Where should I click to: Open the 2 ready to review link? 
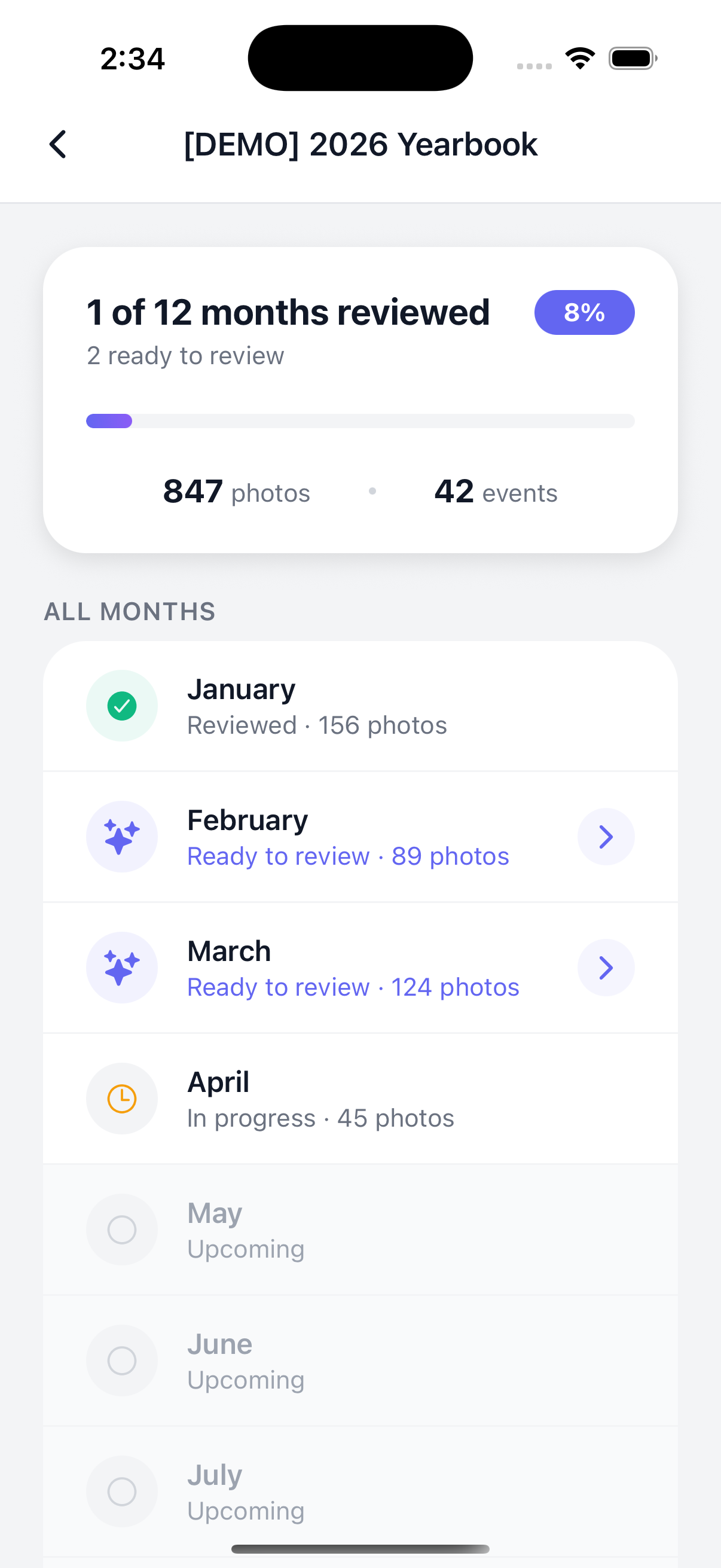(185, 355)
